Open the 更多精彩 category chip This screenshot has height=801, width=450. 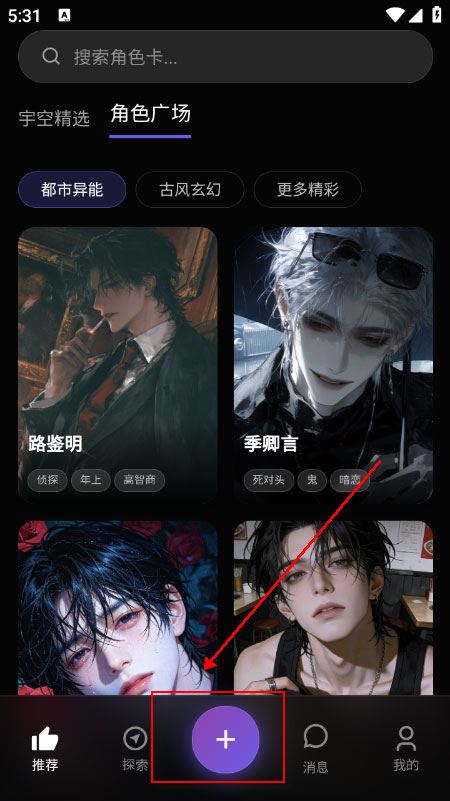pos(307,190)
